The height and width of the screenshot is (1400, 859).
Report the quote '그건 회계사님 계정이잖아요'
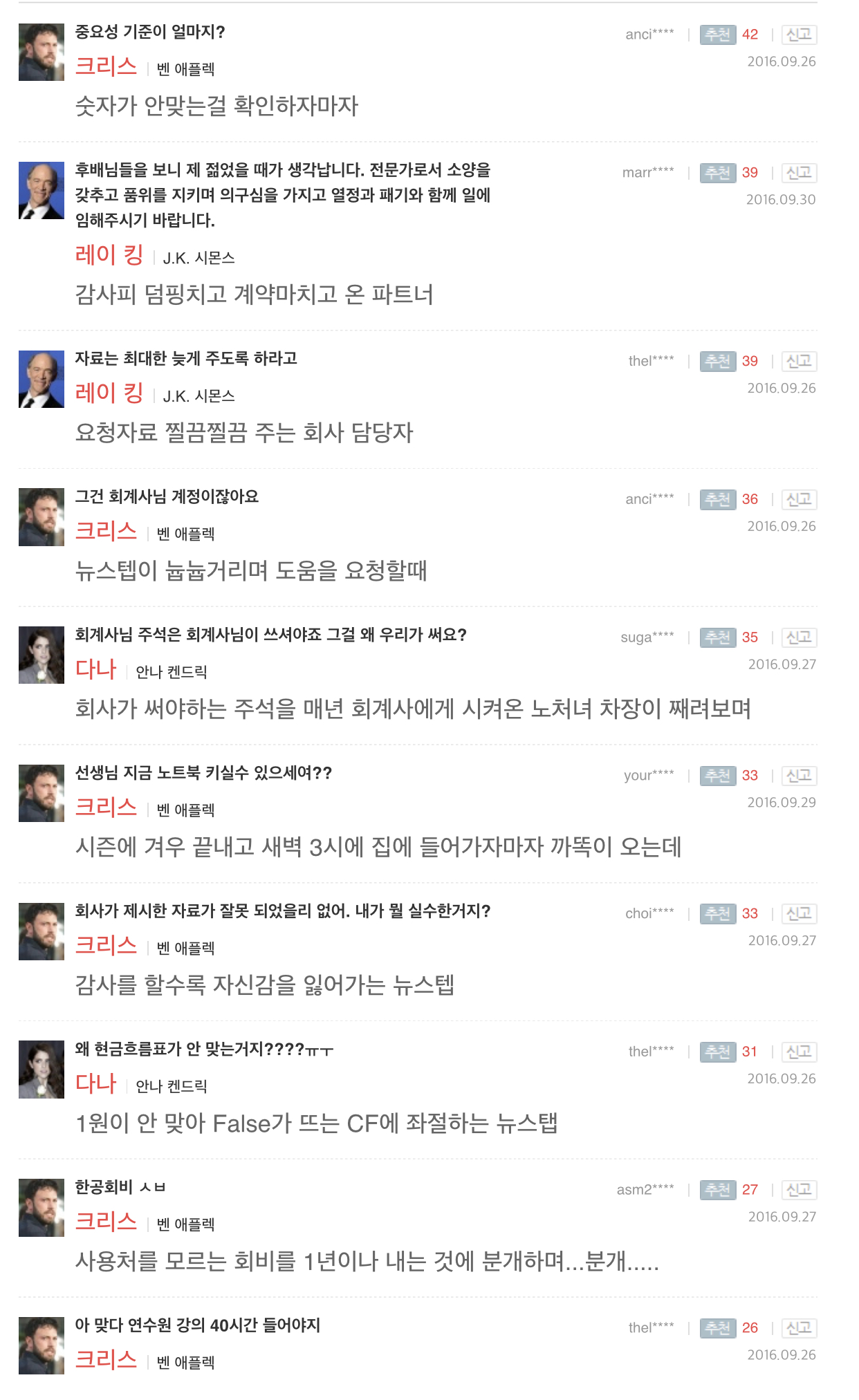799,499
